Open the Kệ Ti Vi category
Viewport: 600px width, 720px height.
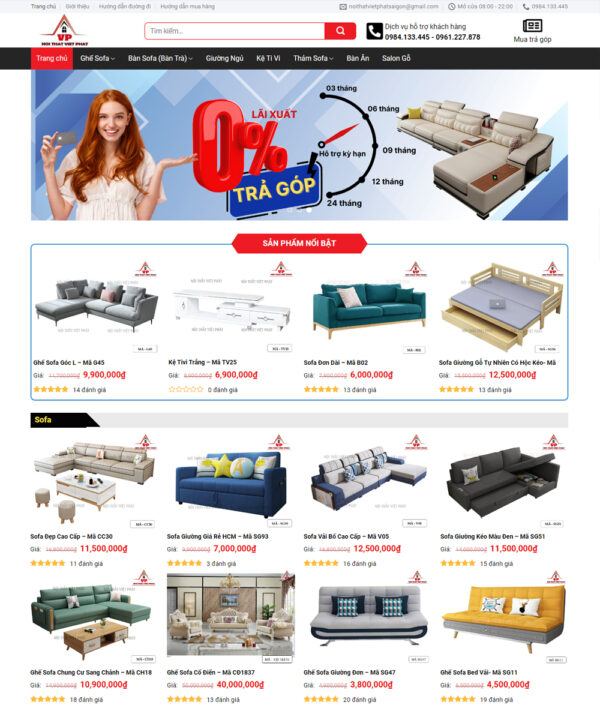point(268,58)
